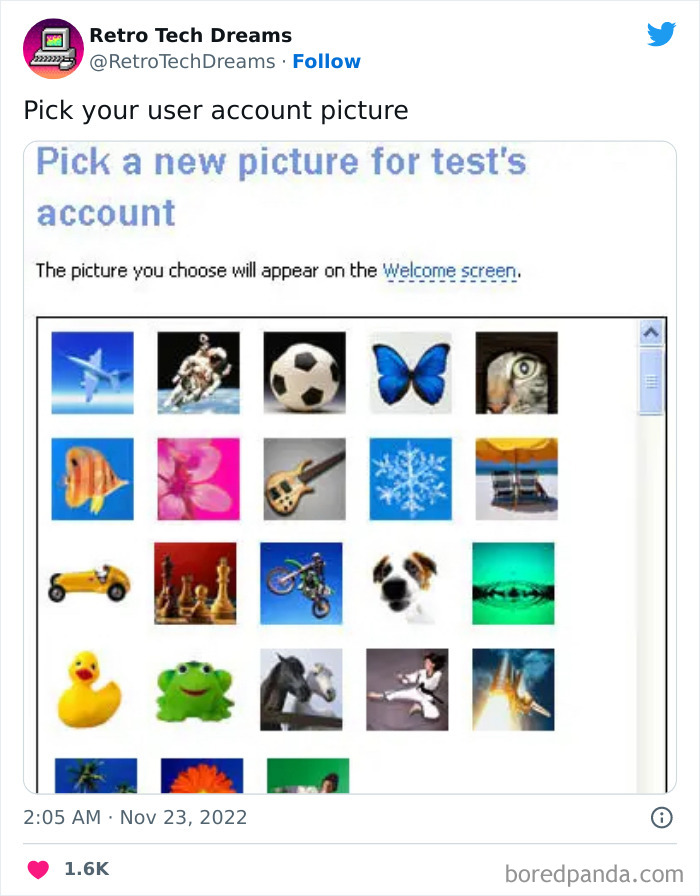
Task: Tap the tweet info icon
Action: [661, 818]
